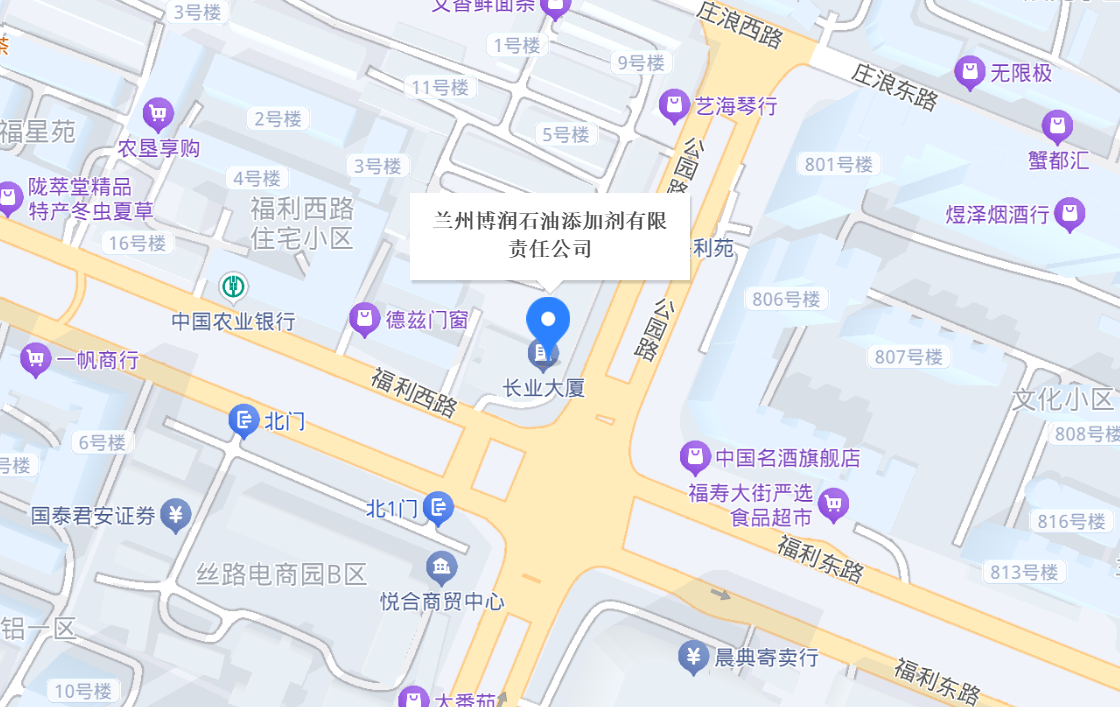Open the 艺海琴行 shop marker
The width and height of the screenshot is (1120, 707).
[674, 105]
